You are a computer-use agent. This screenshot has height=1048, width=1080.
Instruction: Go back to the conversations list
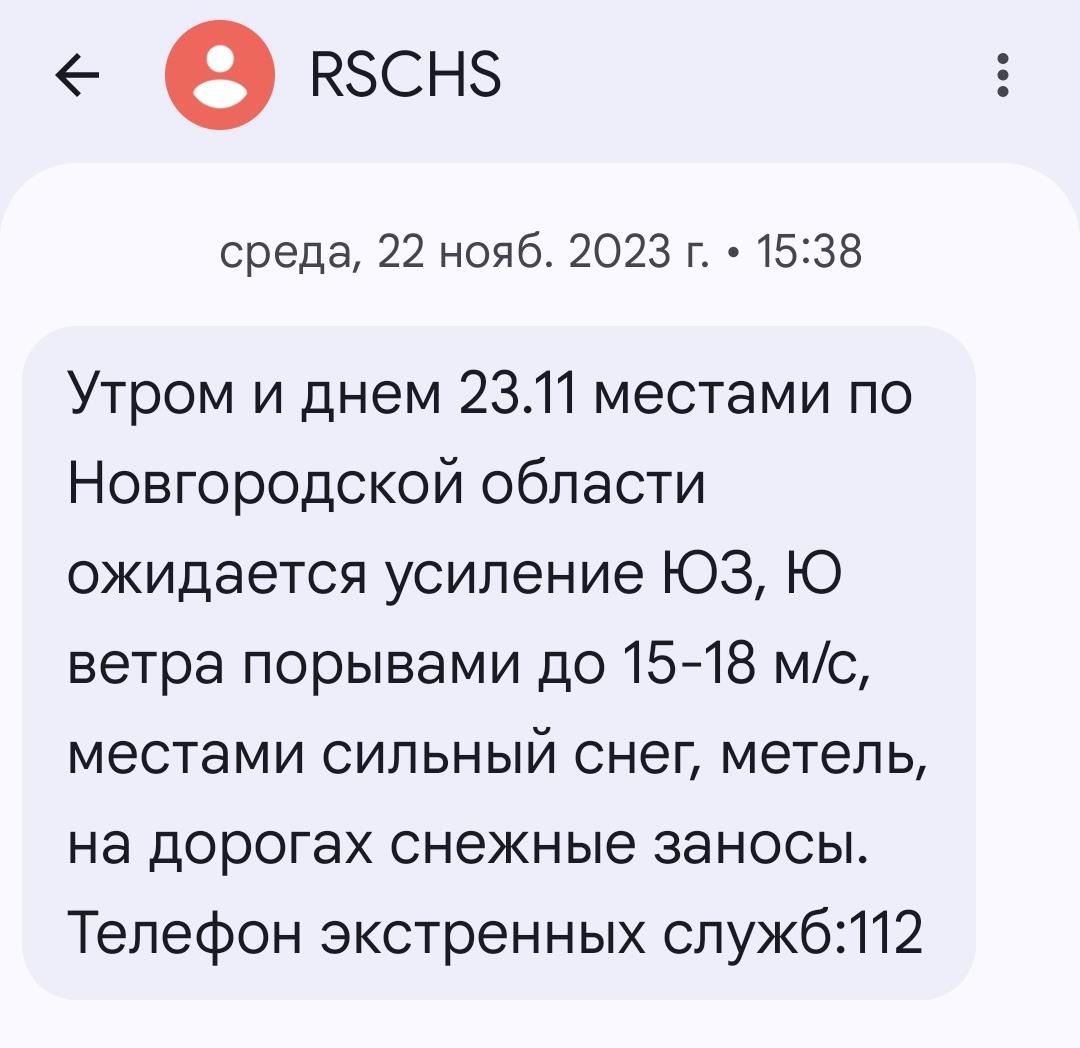pos(78,76)
